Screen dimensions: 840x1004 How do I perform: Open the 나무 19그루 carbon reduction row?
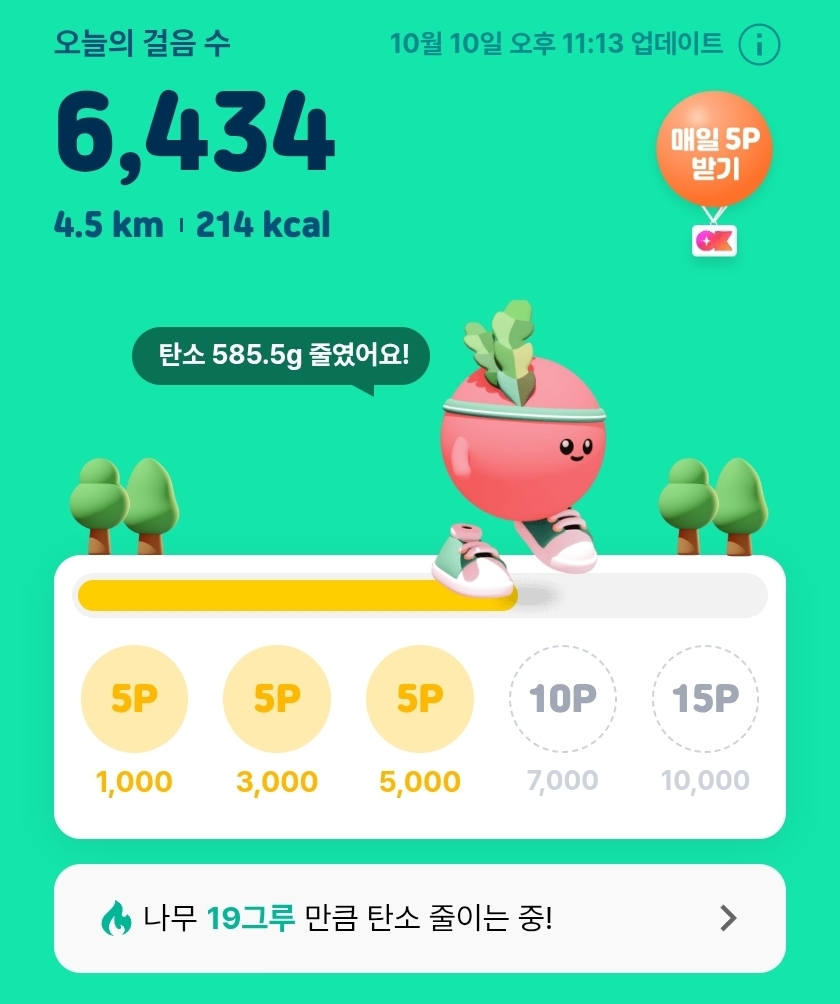pos(420,918)
